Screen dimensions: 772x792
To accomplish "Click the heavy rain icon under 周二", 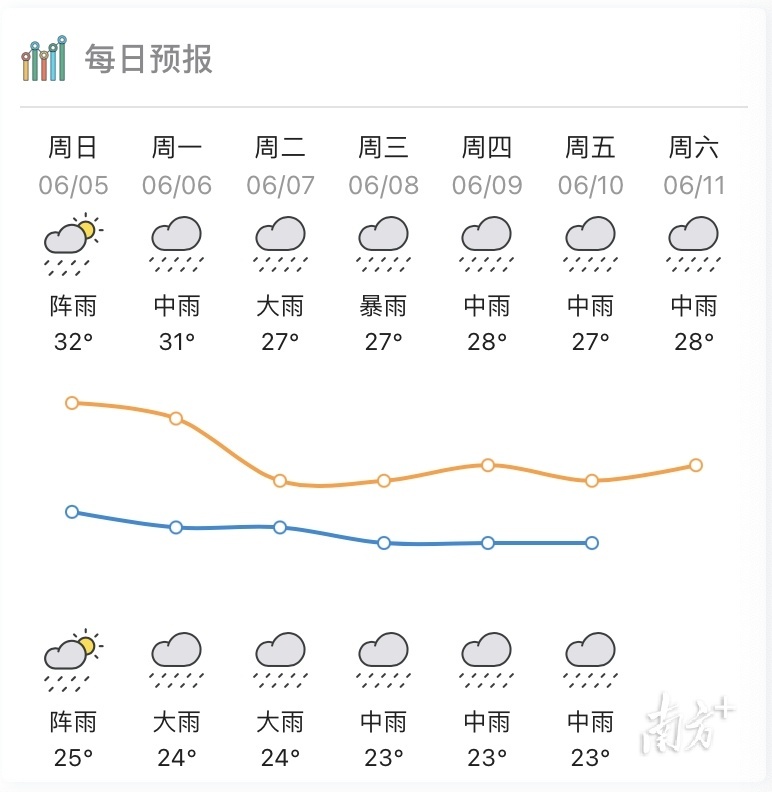I will tap(280, 245).
